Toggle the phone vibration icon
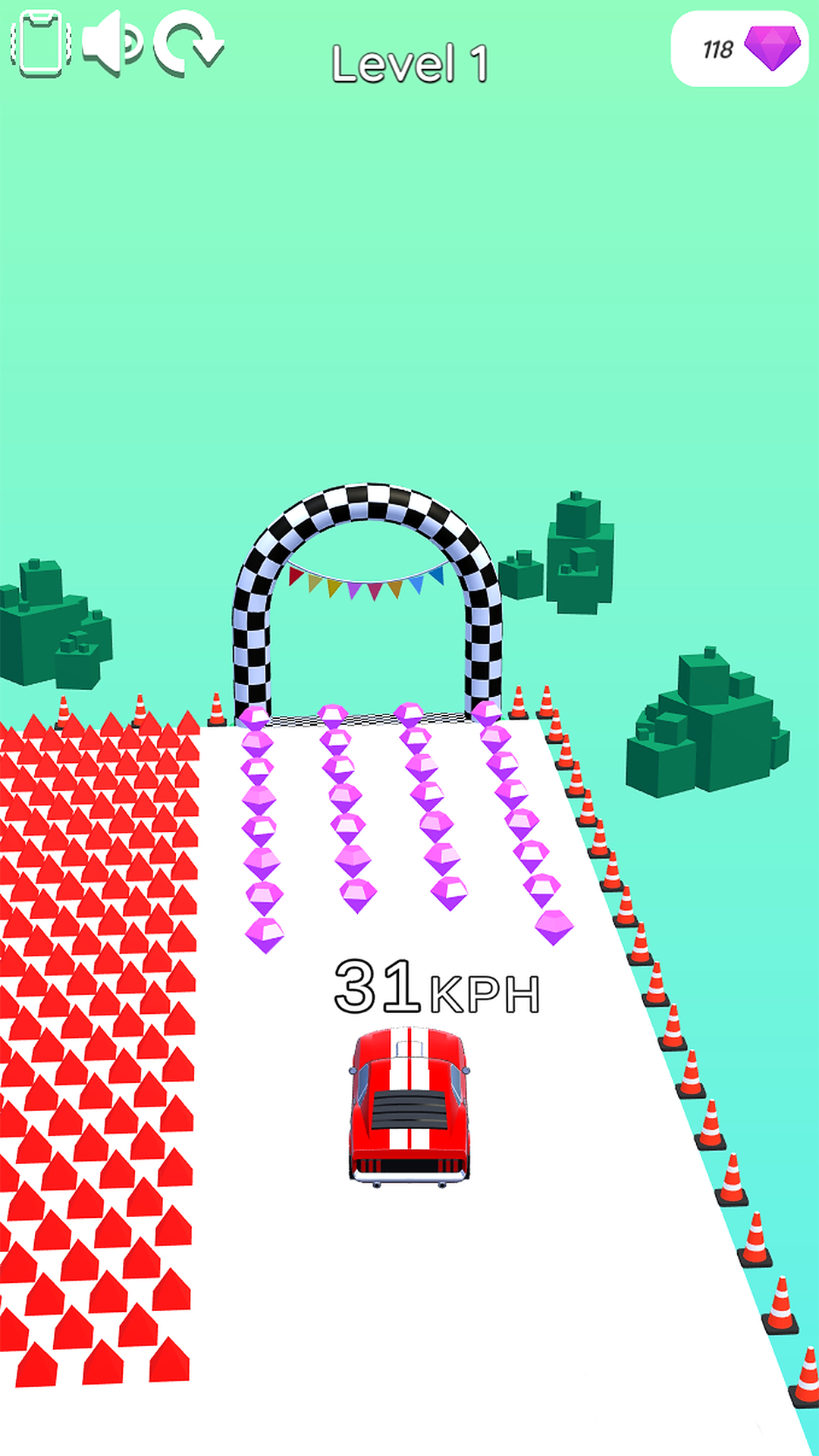Image resolution: width=819 pixels, height=1456 pixels. click(x=41, y=44)
